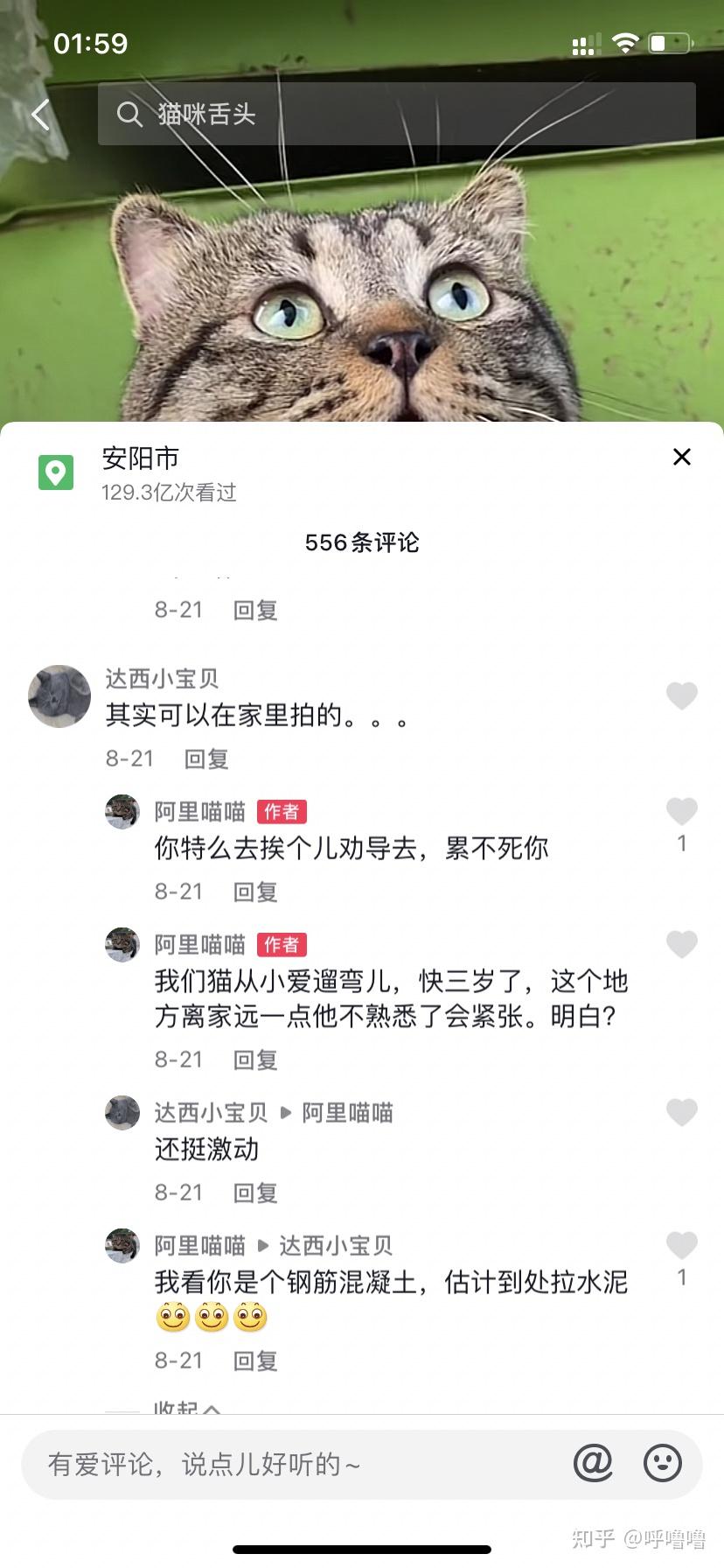Open the search box showing 猫咪舌头
Screen dimensions: 724x1568
tap(395, 114)
